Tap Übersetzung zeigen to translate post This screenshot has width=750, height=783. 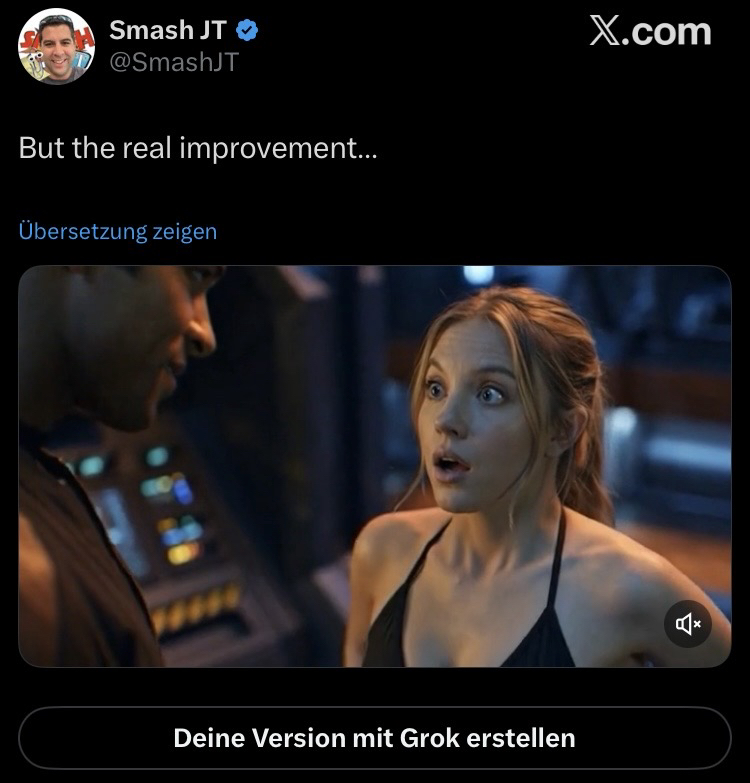pos(118,231)
